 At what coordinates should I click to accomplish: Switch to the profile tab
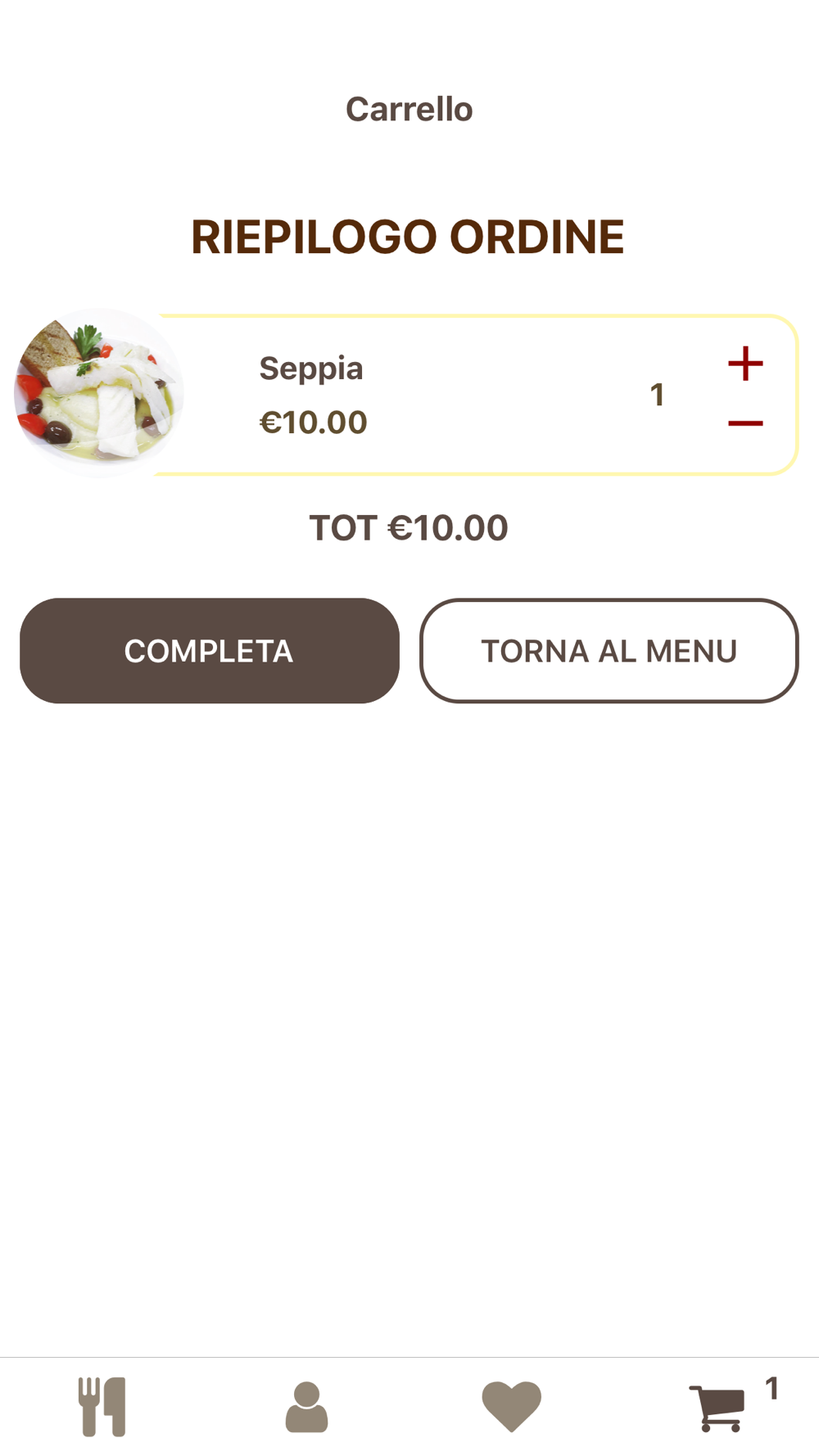click(x=306, y=1406)
